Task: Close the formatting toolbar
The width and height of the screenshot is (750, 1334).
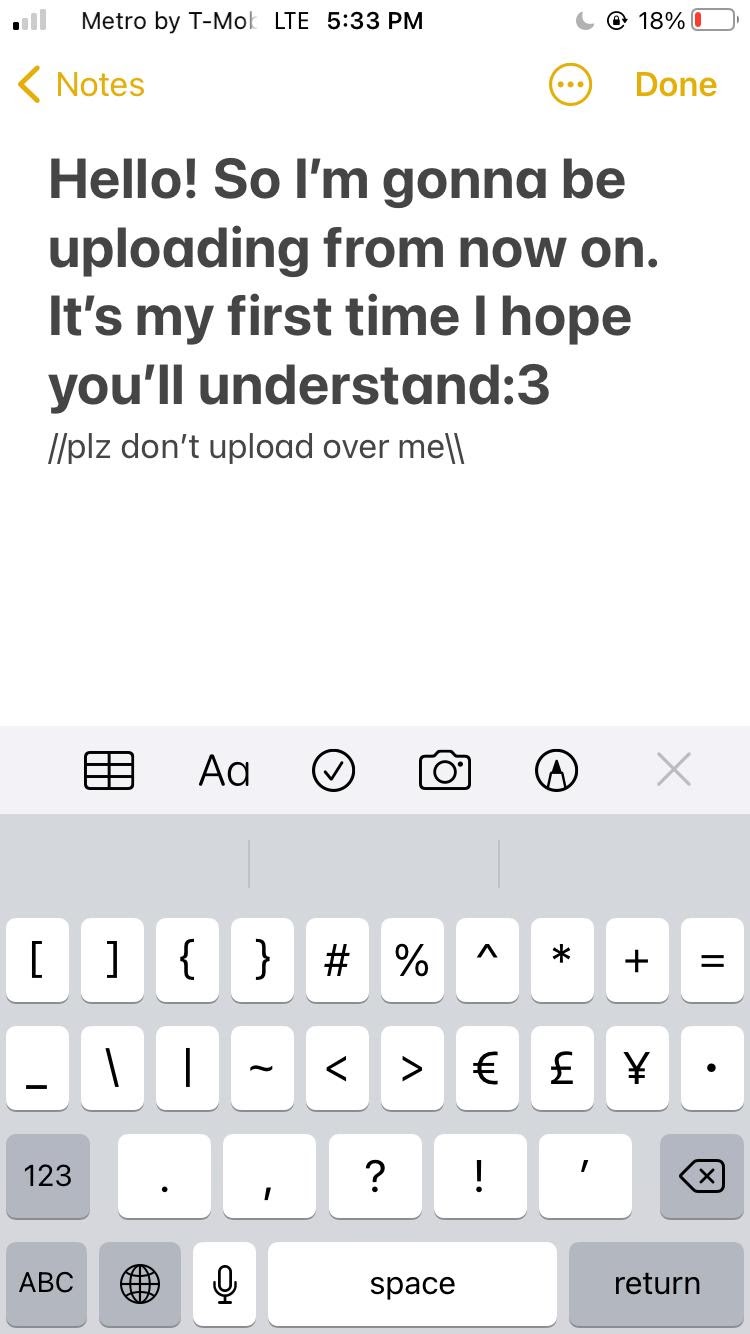Action: [674, 770]
